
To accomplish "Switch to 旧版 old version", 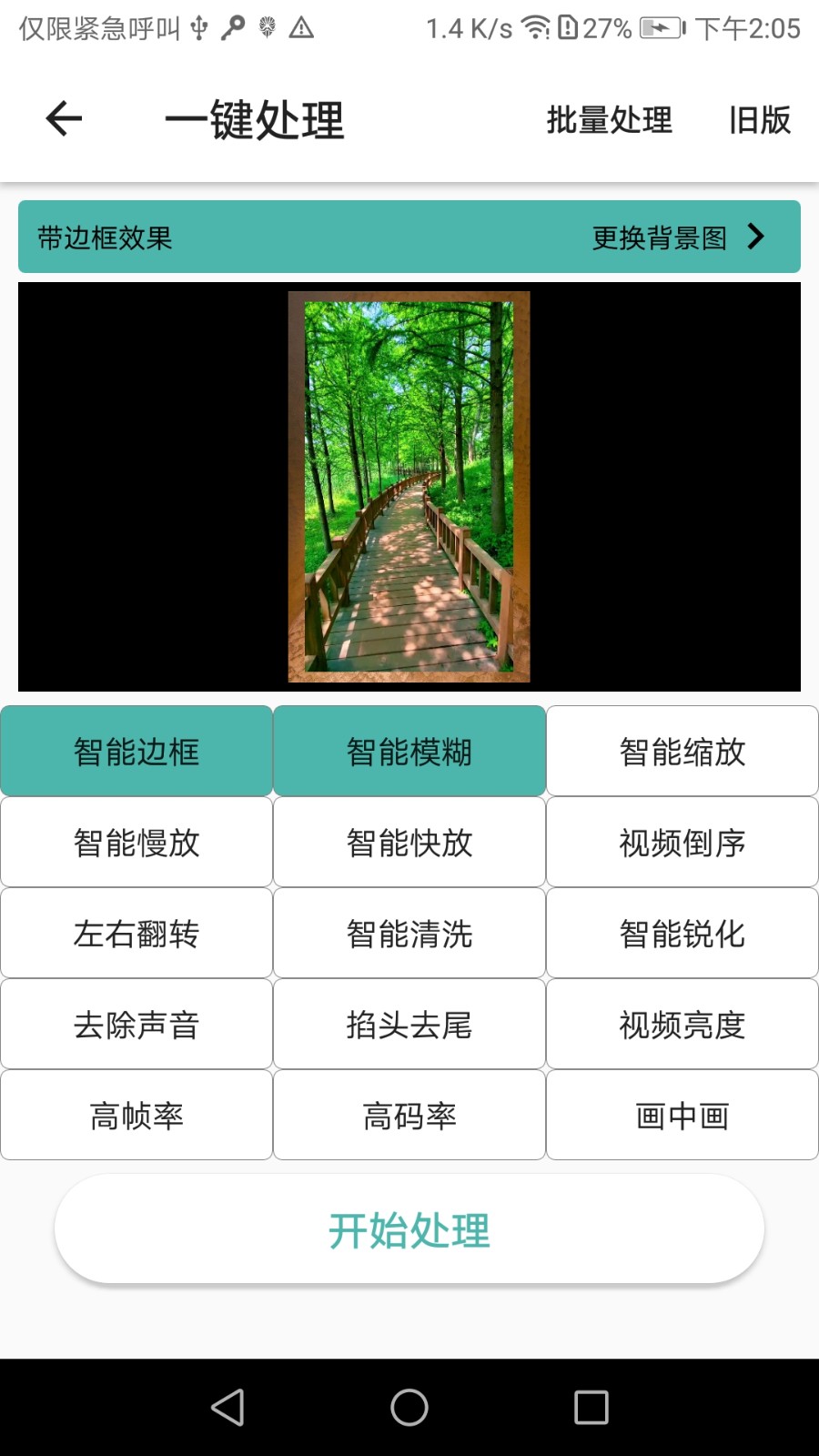I will [759, 120].
